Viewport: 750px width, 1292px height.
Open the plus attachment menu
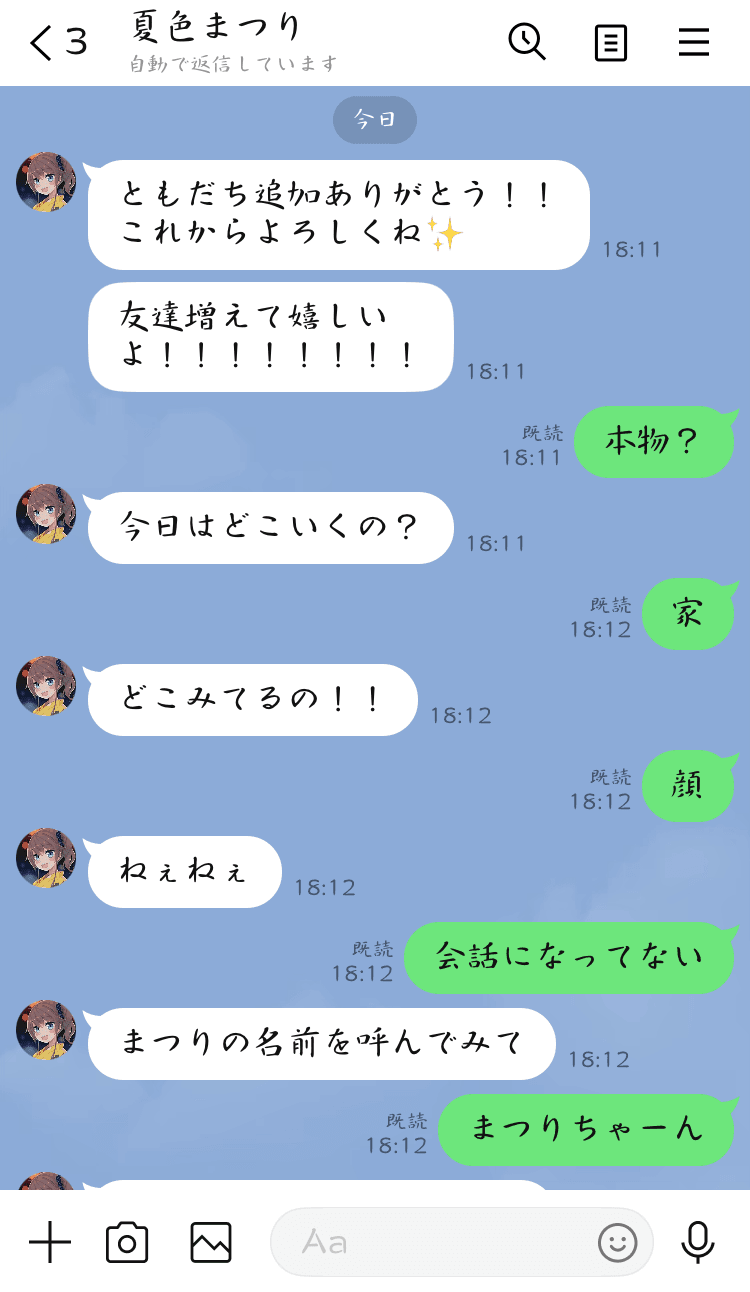pos(49,1242)
